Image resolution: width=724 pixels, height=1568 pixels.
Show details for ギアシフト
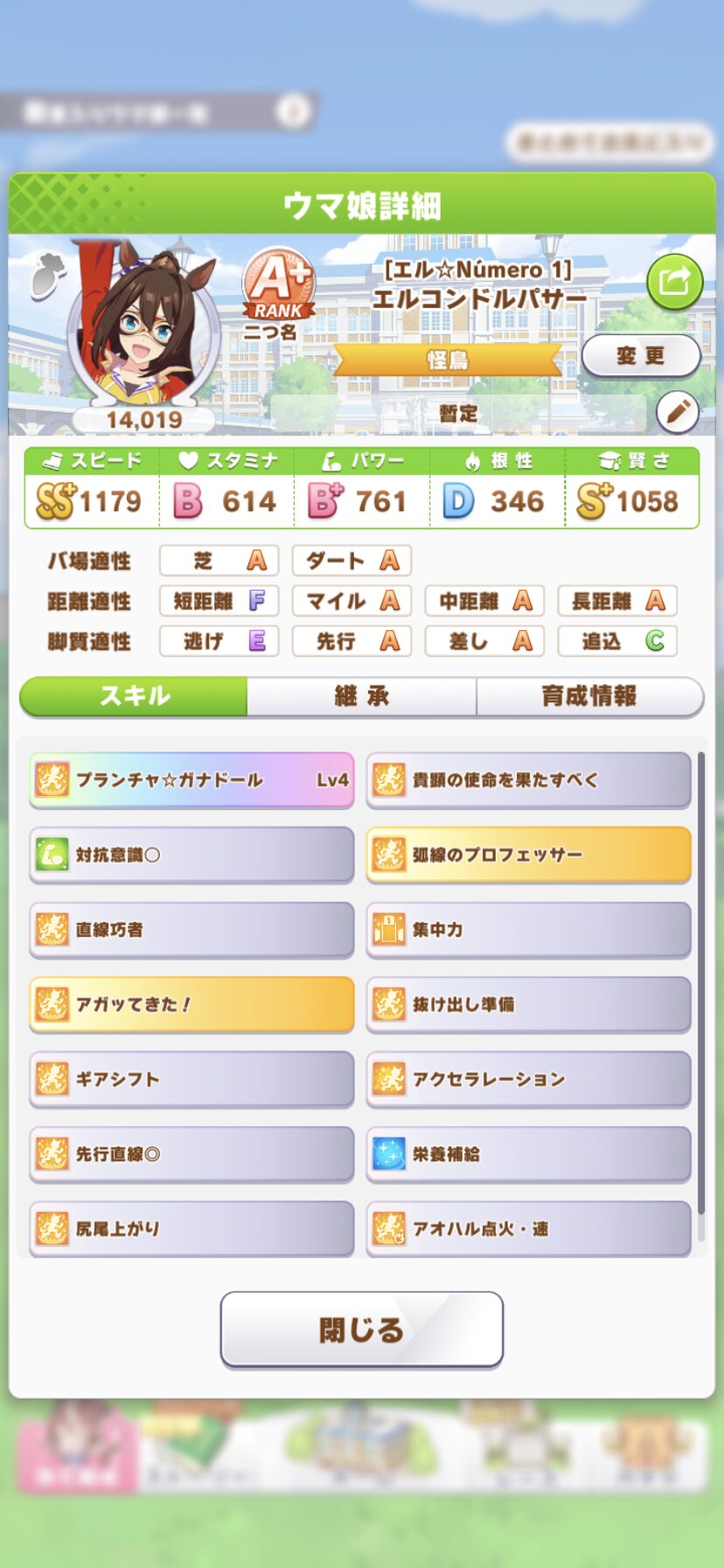[191, 1079]
